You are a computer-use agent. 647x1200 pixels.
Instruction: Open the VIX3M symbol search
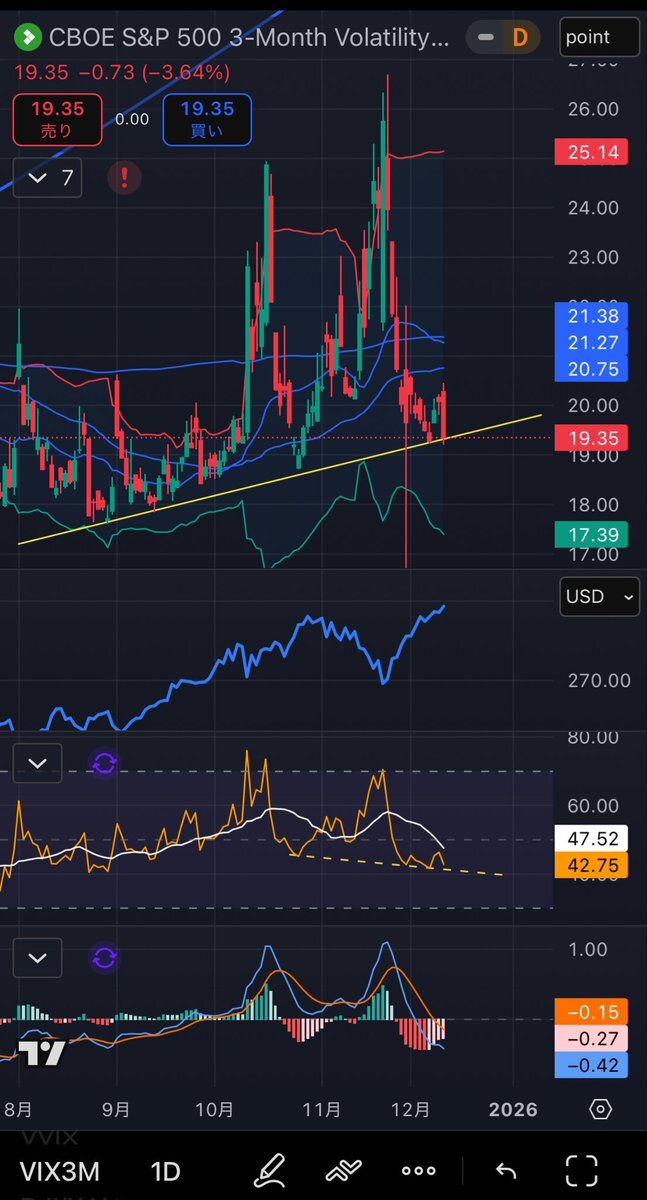60,1170
